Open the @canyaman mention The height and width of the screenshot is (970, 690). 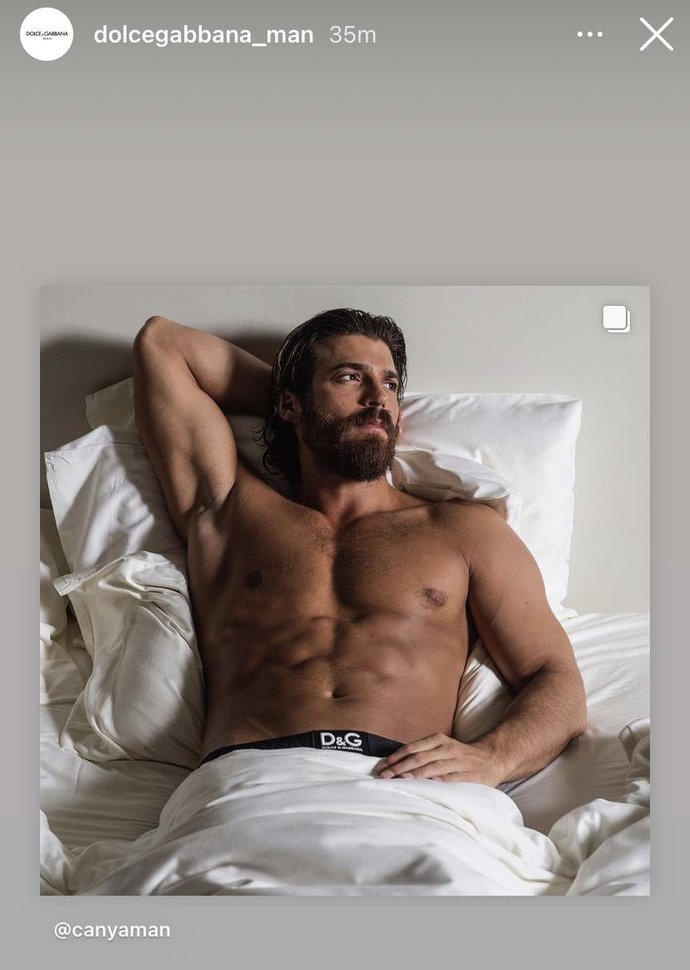pyautogui.click(x=112, y=930)
